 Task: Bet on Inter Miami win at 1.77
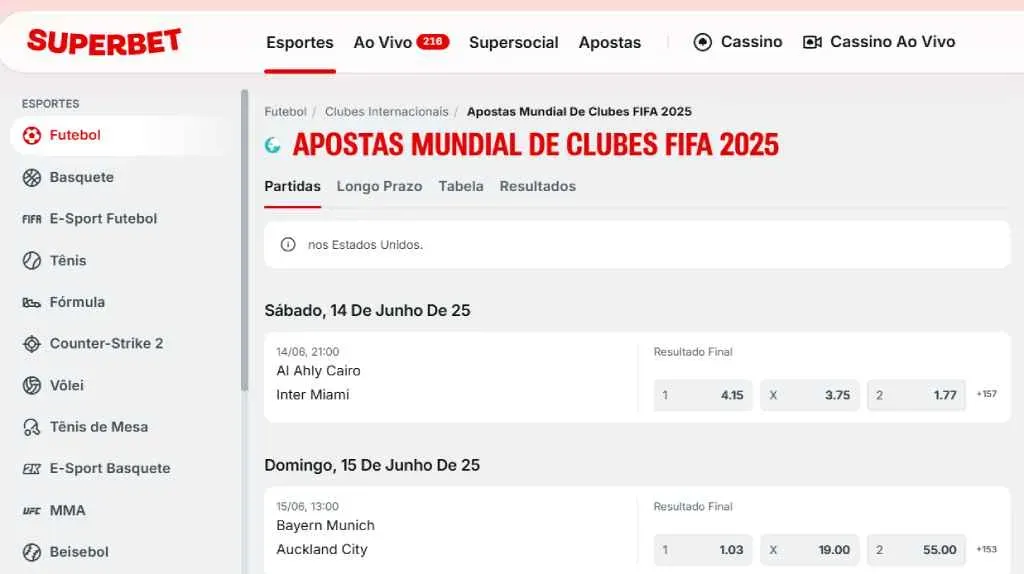tap(916, 395)
